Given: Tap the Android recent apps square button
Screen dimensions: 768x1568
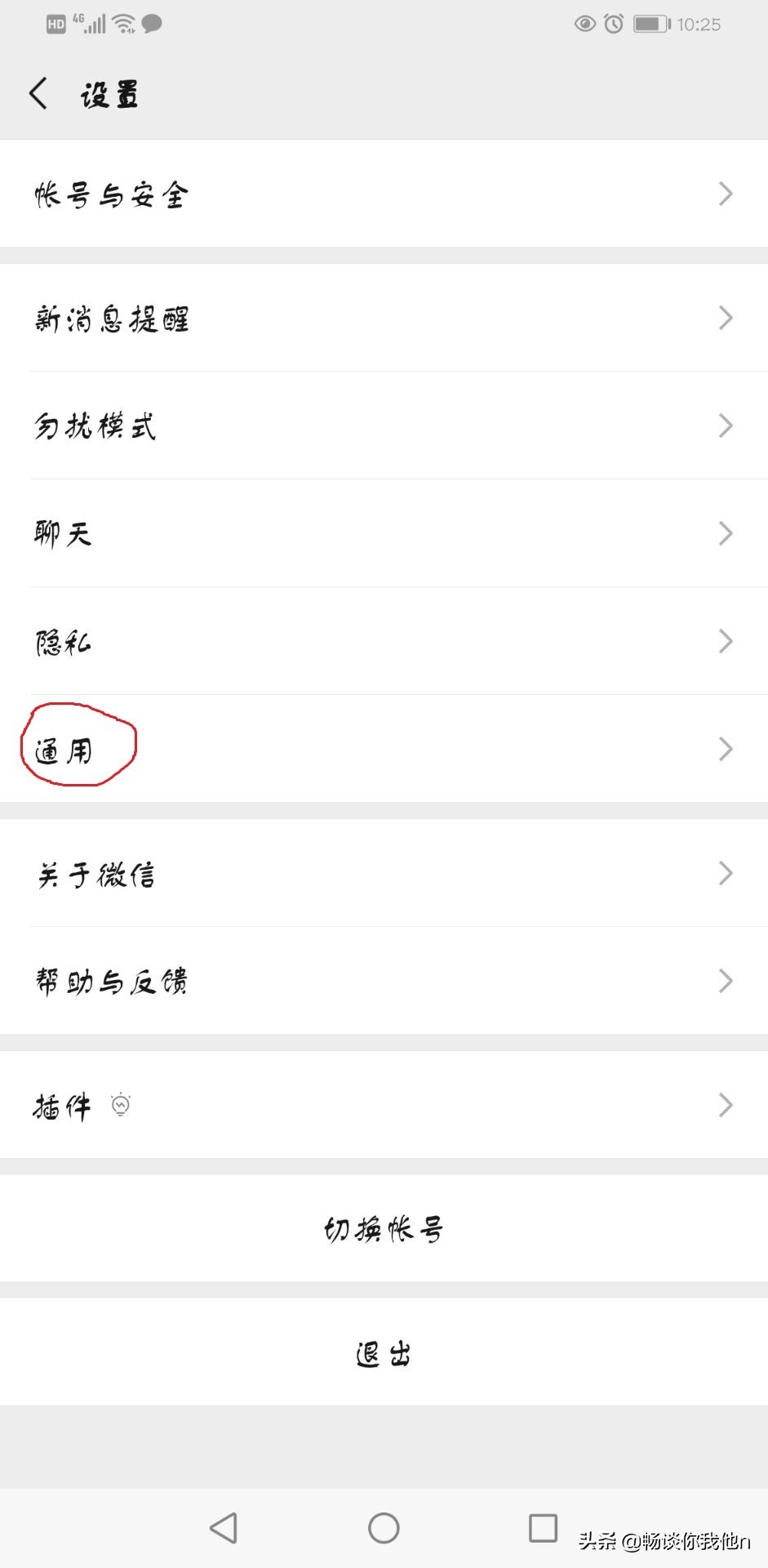Looking at the screenshot, I should 540,1526.
